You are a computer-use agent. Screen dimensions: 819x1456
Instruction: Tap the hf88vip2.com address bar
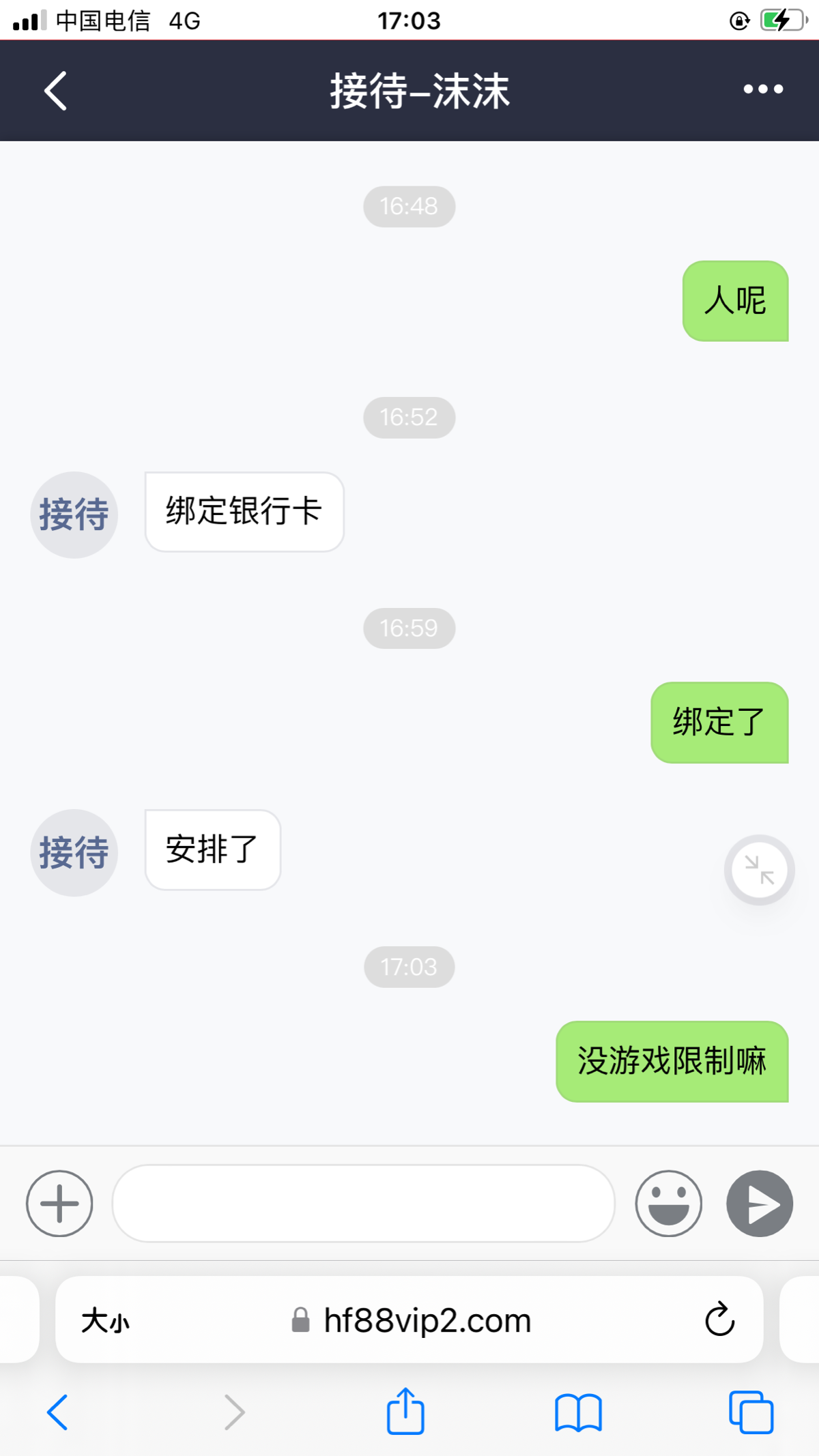(x=409, y=1320)
